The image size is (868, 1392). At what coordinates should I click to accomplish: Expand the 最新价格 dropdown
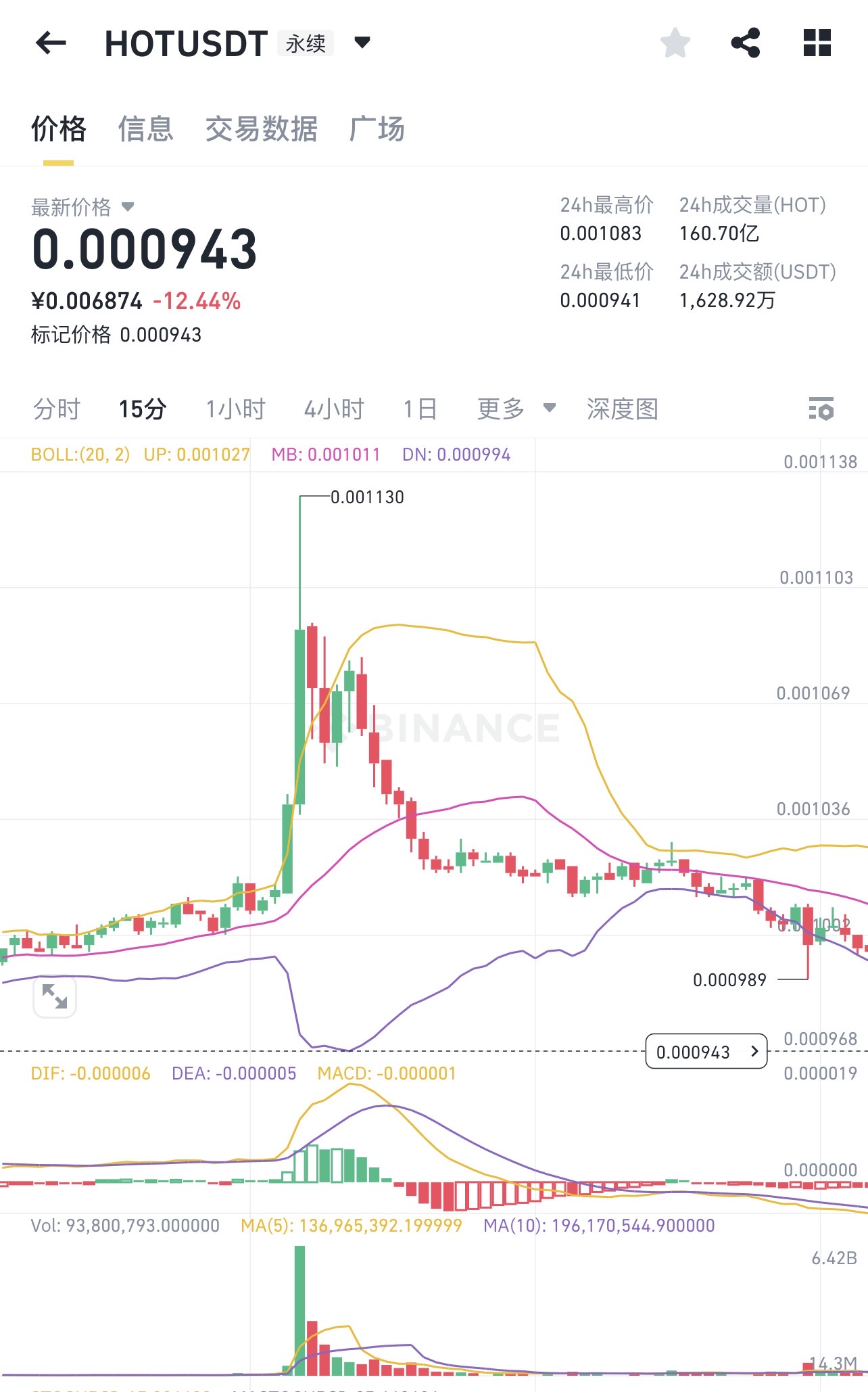coord(127,206)
